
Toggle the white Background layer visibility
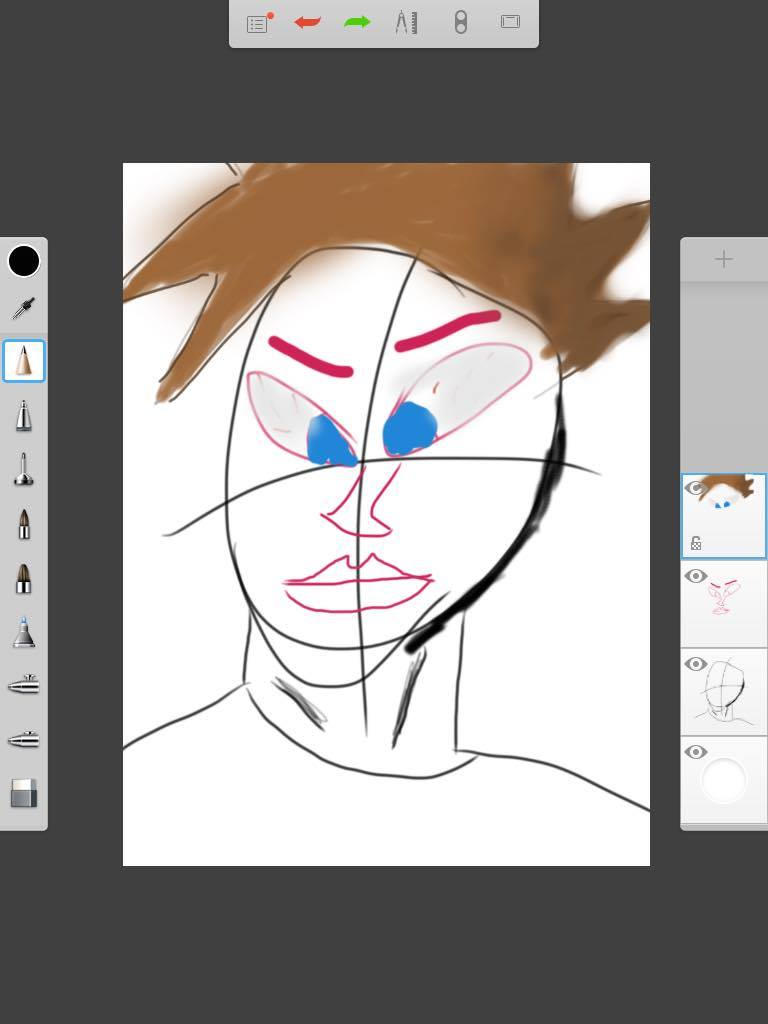tap(697, 753)
